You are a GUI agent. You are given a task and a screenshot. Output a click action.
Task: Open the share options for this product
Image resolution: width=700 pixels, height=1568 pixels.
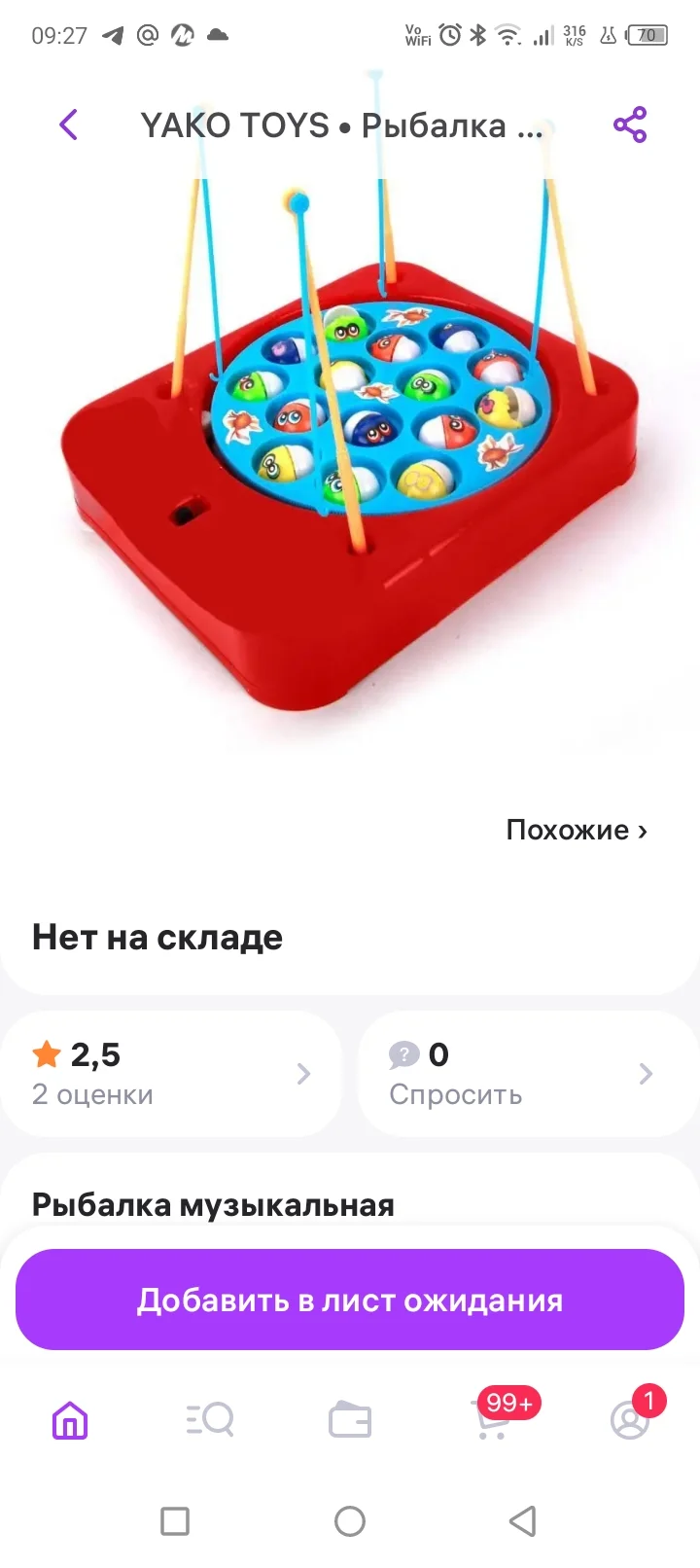[x=628, y=125]
